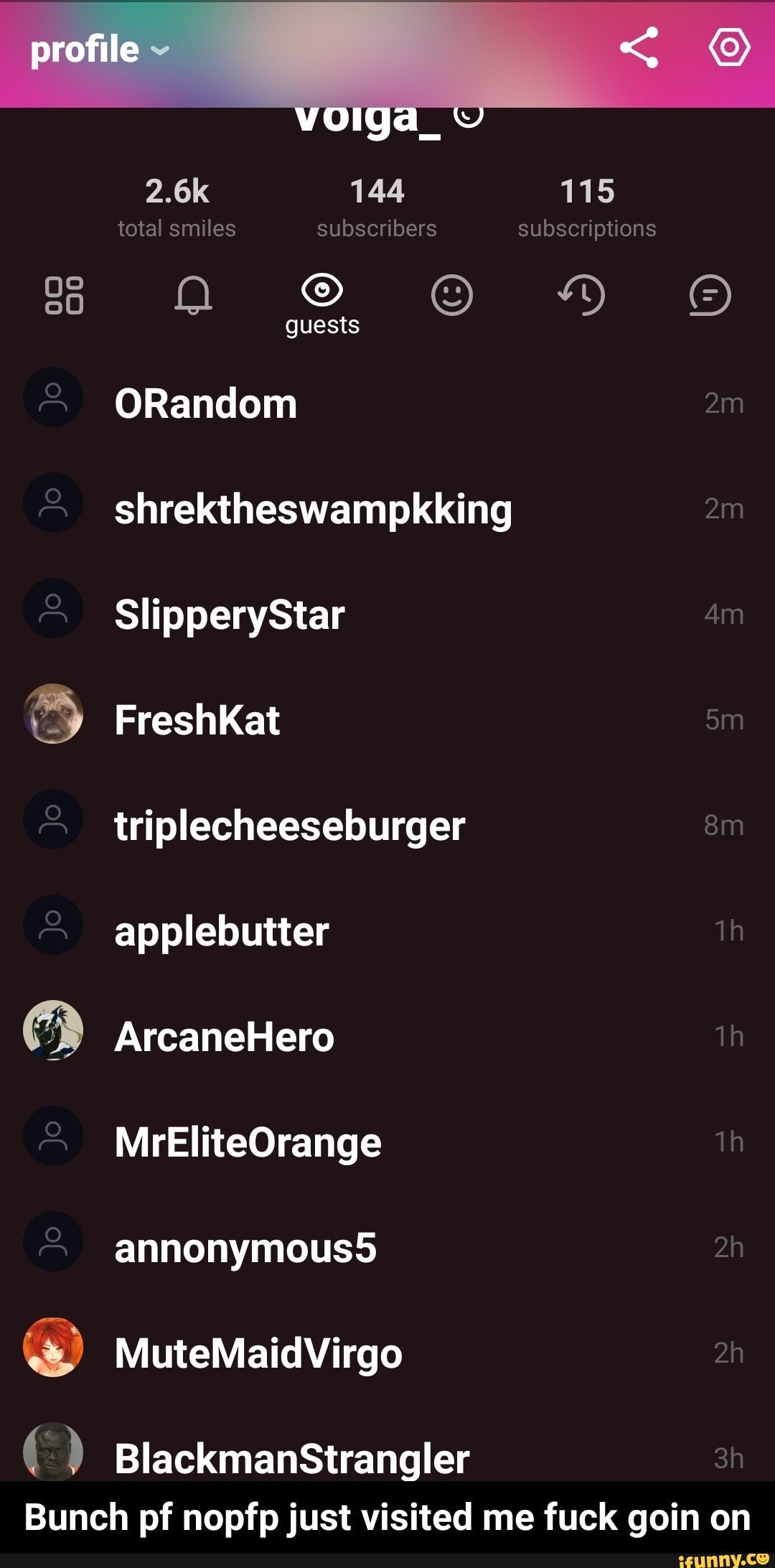The image size is (775, 1568).
Task: View the 144 subscribers list
Action: pos(377,207)
